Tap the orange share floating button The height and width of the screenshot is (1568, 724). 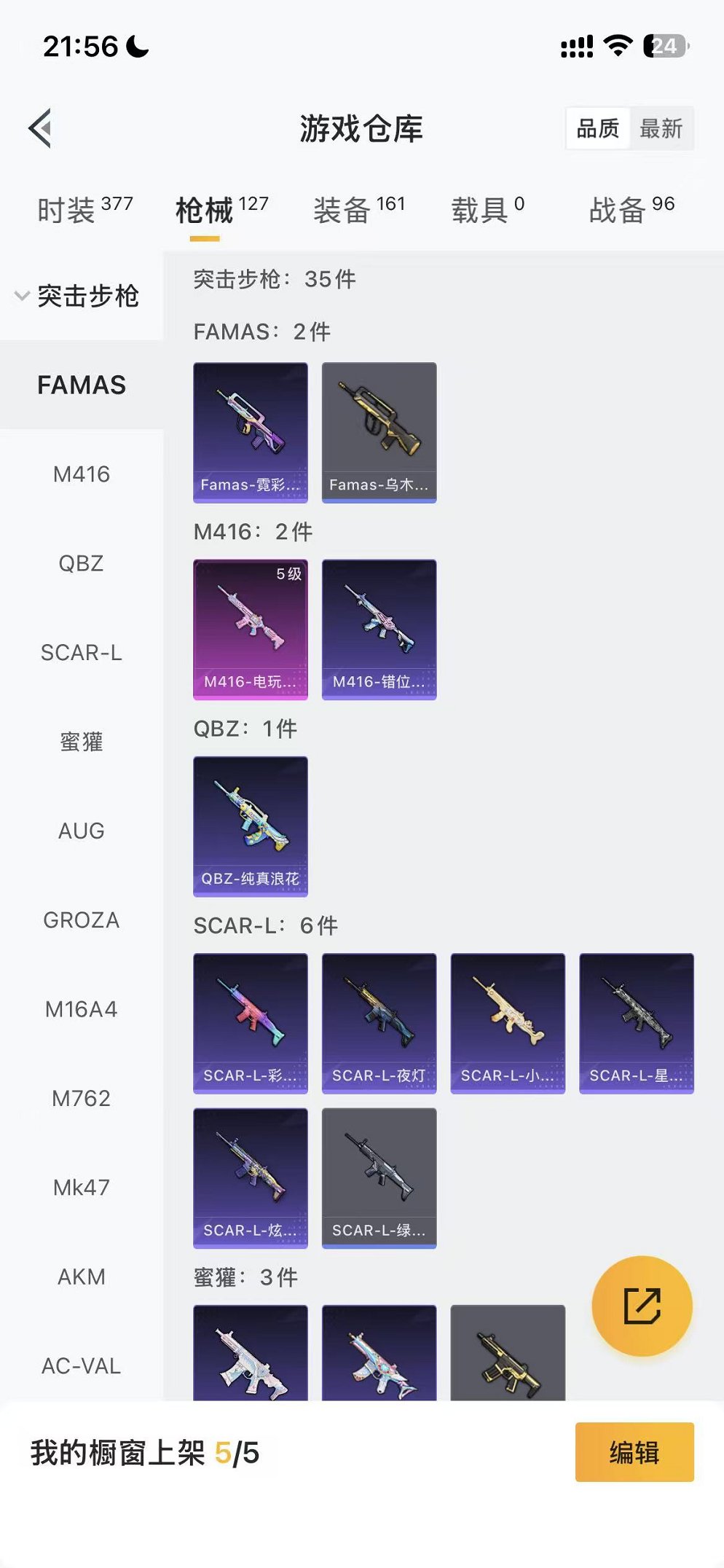point(642,1306)
